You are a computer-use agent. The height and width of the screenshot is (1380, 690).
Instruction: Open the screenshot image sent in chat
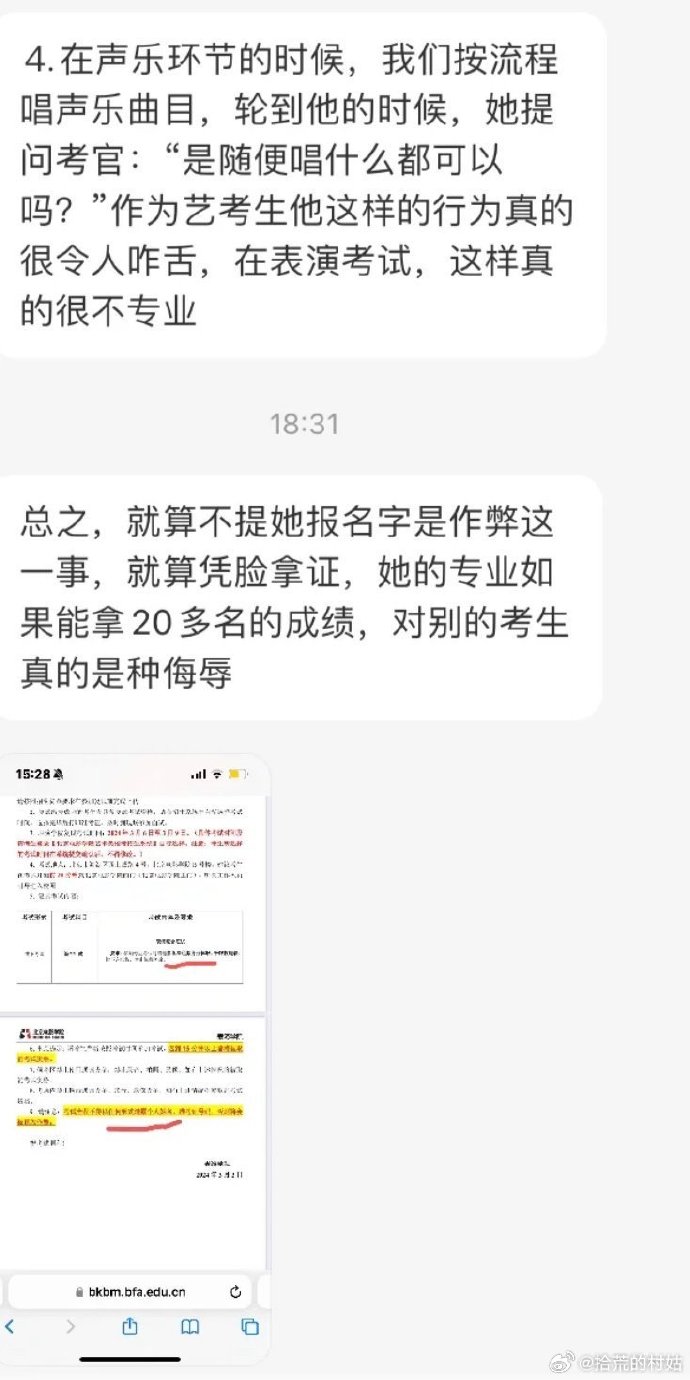coord(135,1060)
